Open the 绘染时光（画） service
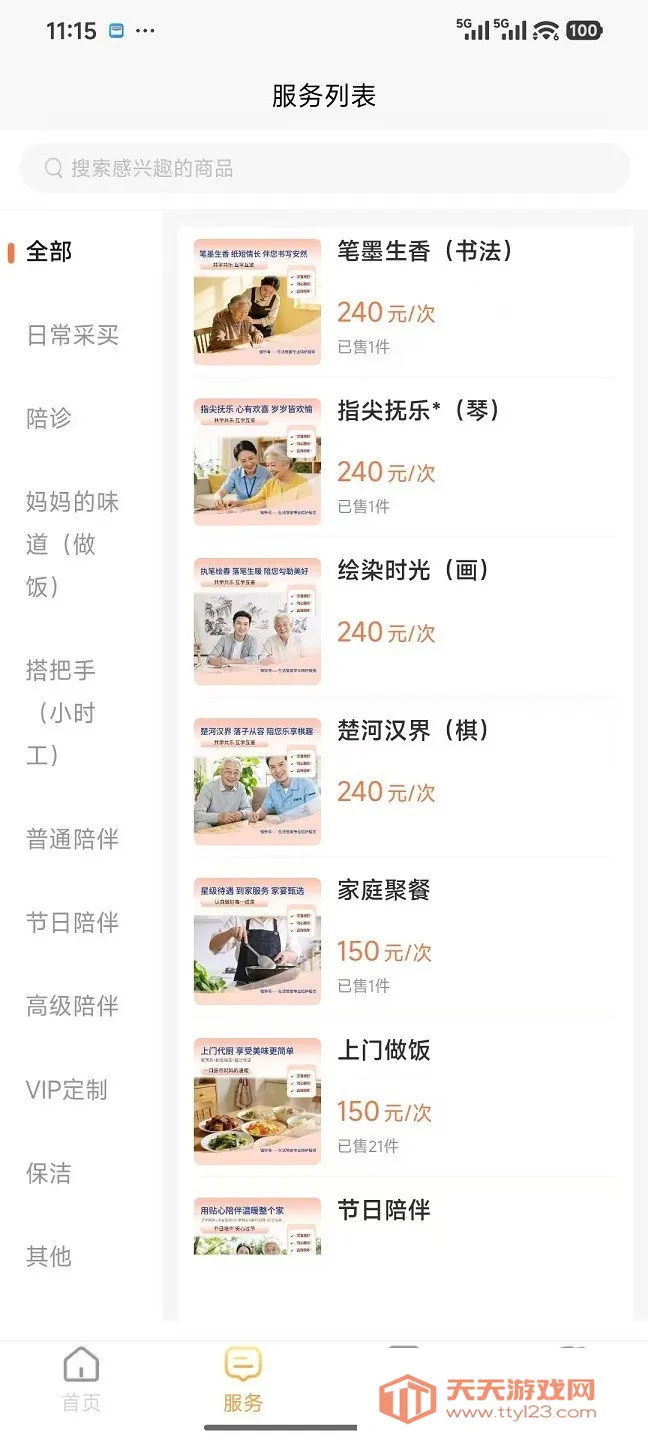The image size is (648, 1440). tap(404, 621)
